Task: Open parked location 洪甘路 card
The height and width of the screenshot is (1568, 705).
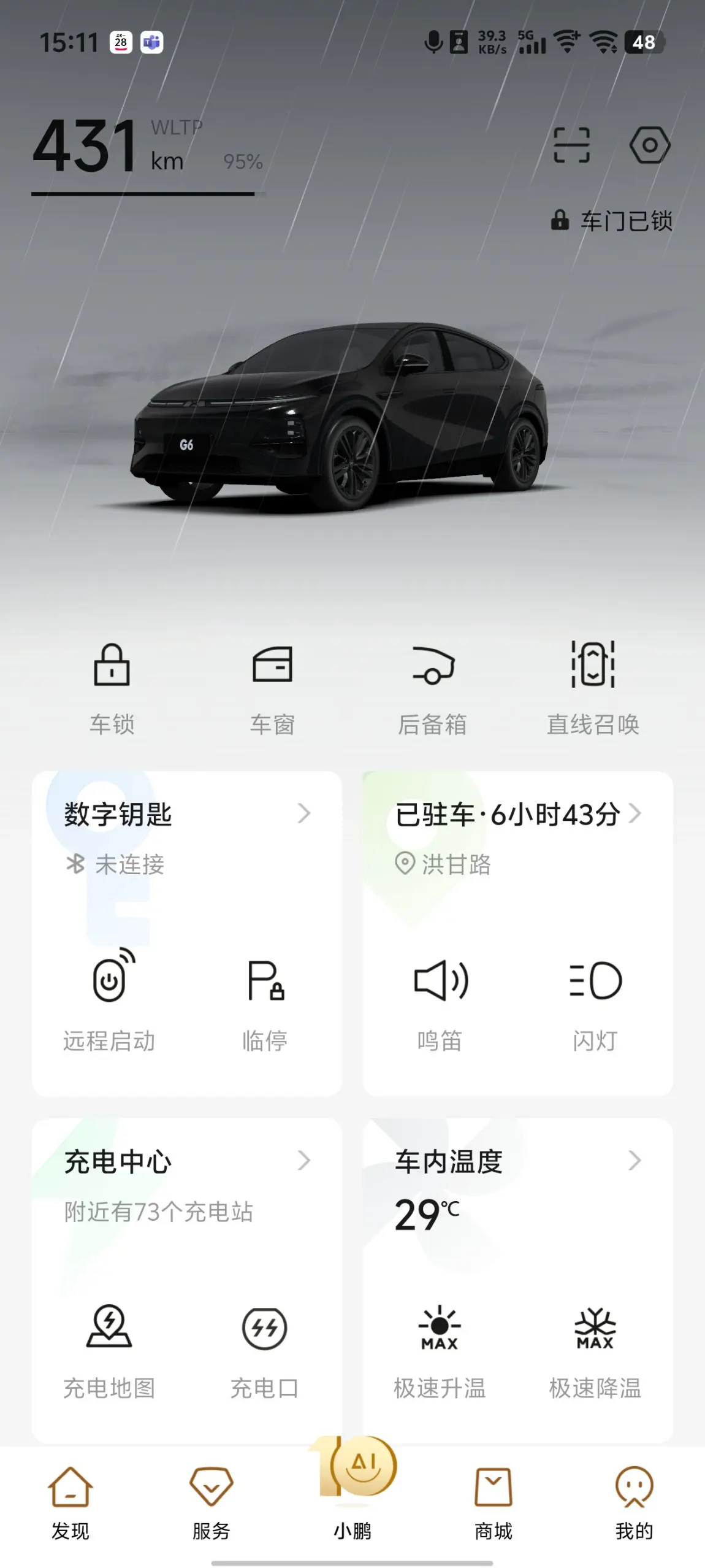Action: tap(518, 837)
